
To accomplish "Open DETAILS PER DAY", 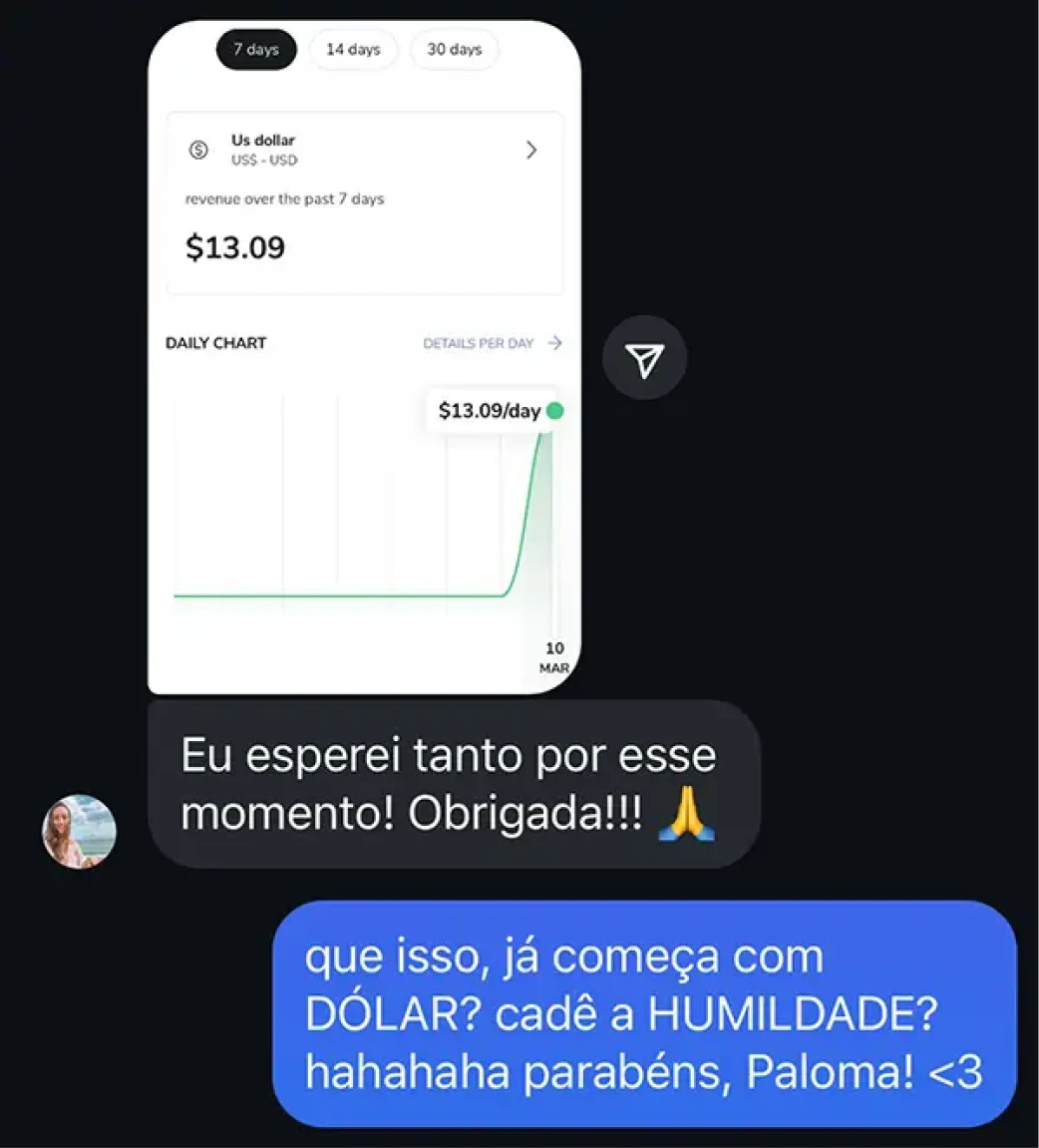I will click(x=477, y=343).
